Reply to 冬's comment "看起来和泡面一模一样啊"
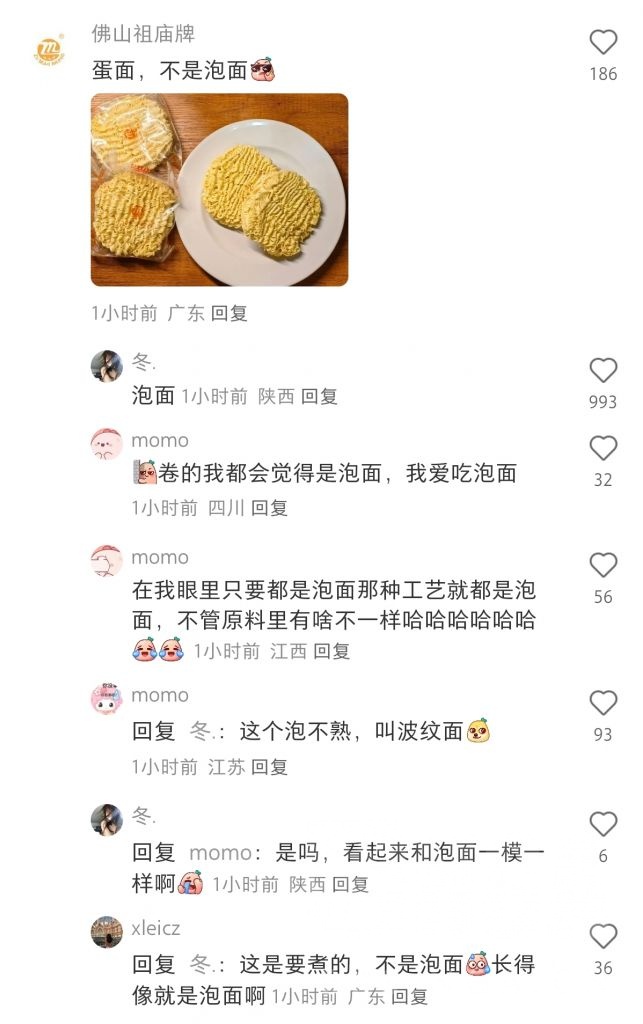Screen dimensions: 643x1024 click(x=351, y=884)
